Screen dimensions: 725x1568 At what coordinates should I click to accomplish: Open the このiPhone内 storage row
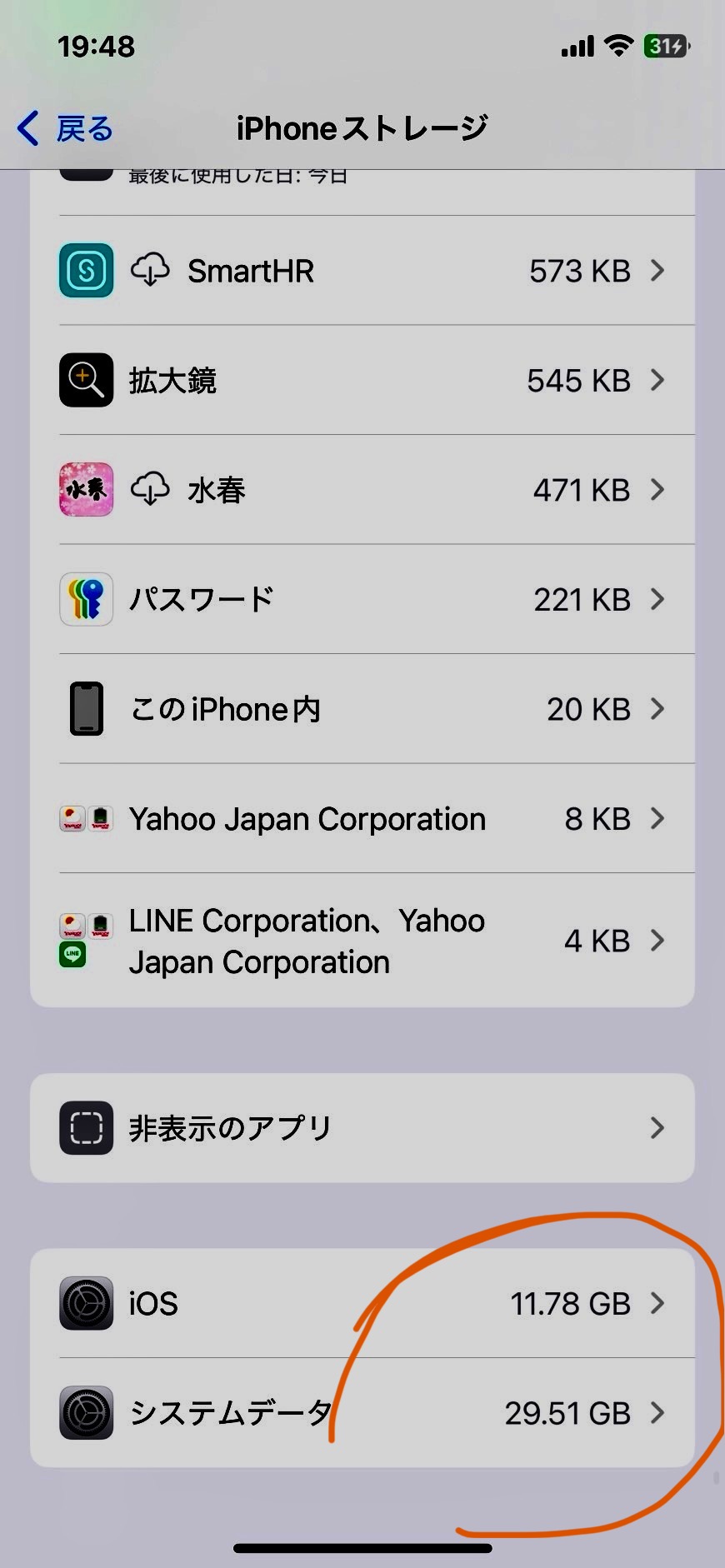pyautogui.click(x=362, y=709)
